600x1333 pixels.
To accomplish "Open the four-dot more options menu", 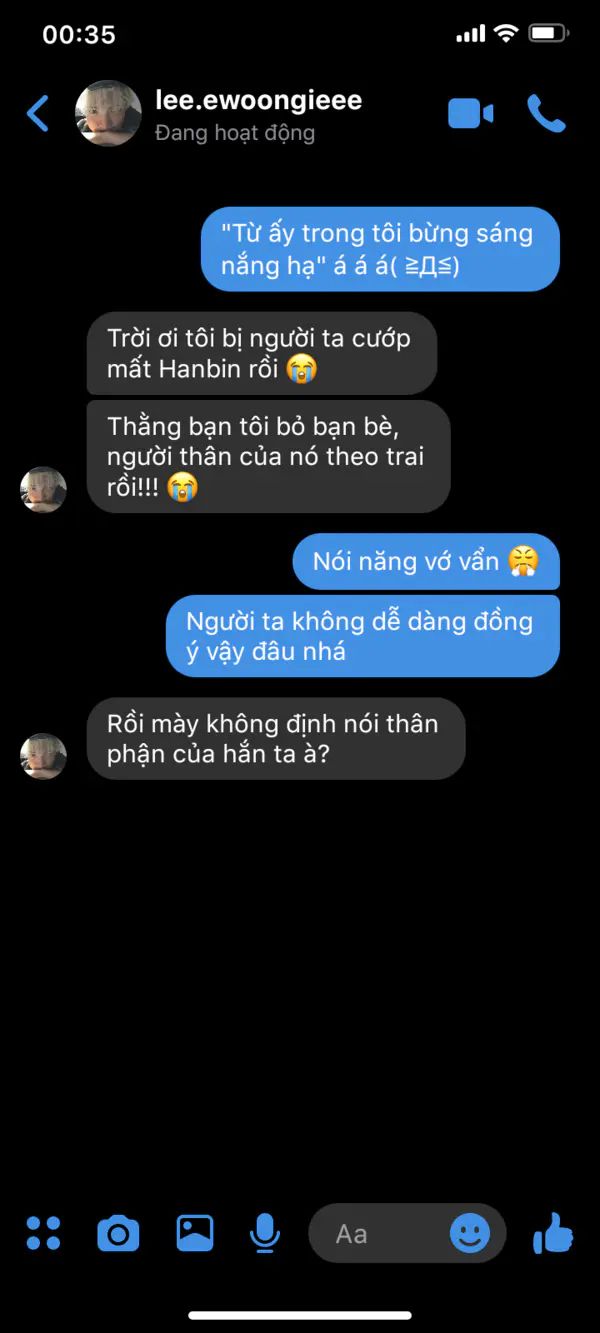I will click(43, 1233).
